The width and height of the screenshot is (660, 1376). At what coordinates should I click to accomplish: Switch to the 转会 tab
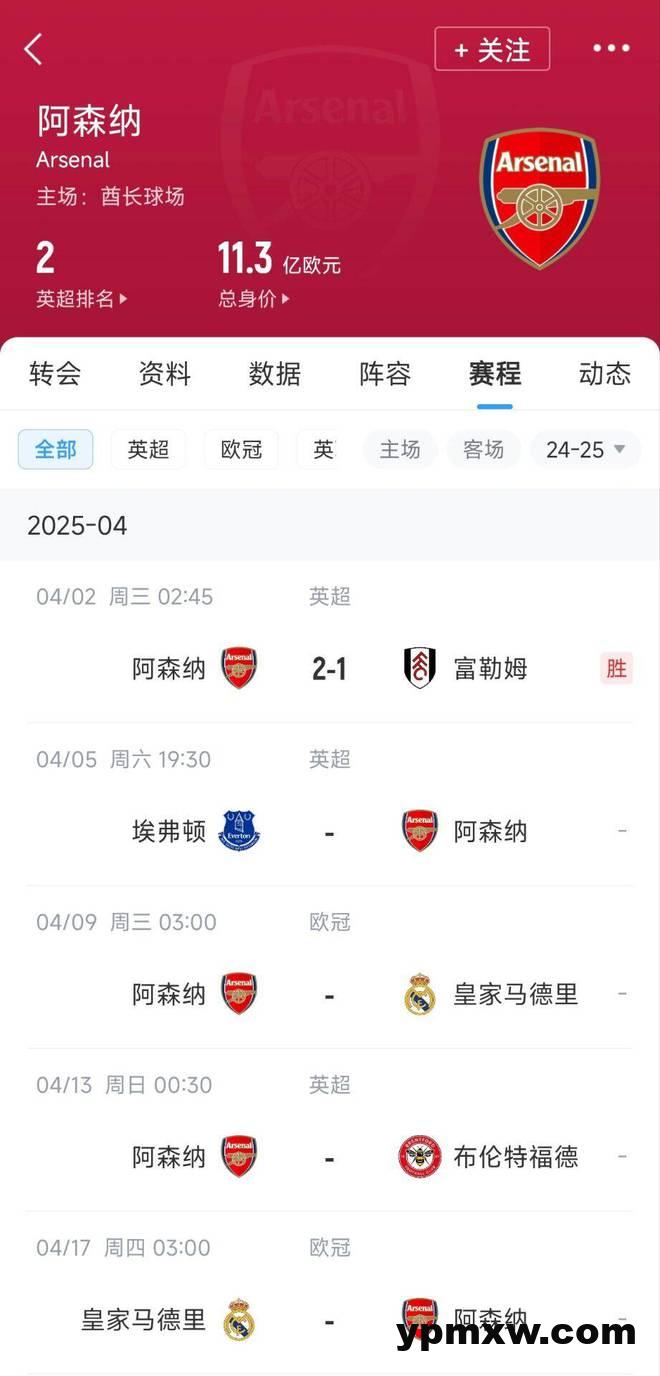55,374
